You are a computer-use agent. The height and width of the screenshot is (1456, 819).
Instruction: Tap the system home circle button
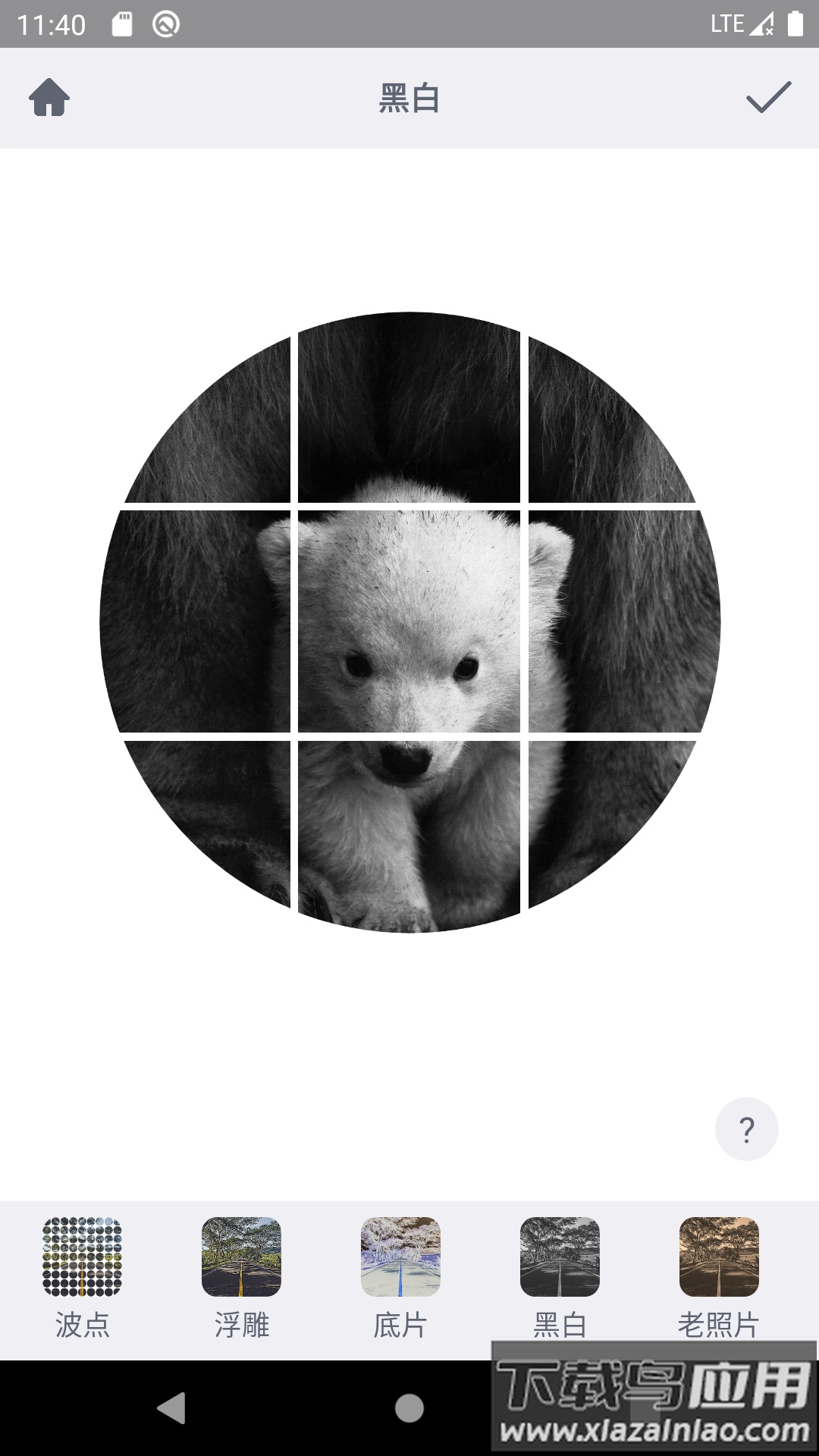click(409, 1408)
